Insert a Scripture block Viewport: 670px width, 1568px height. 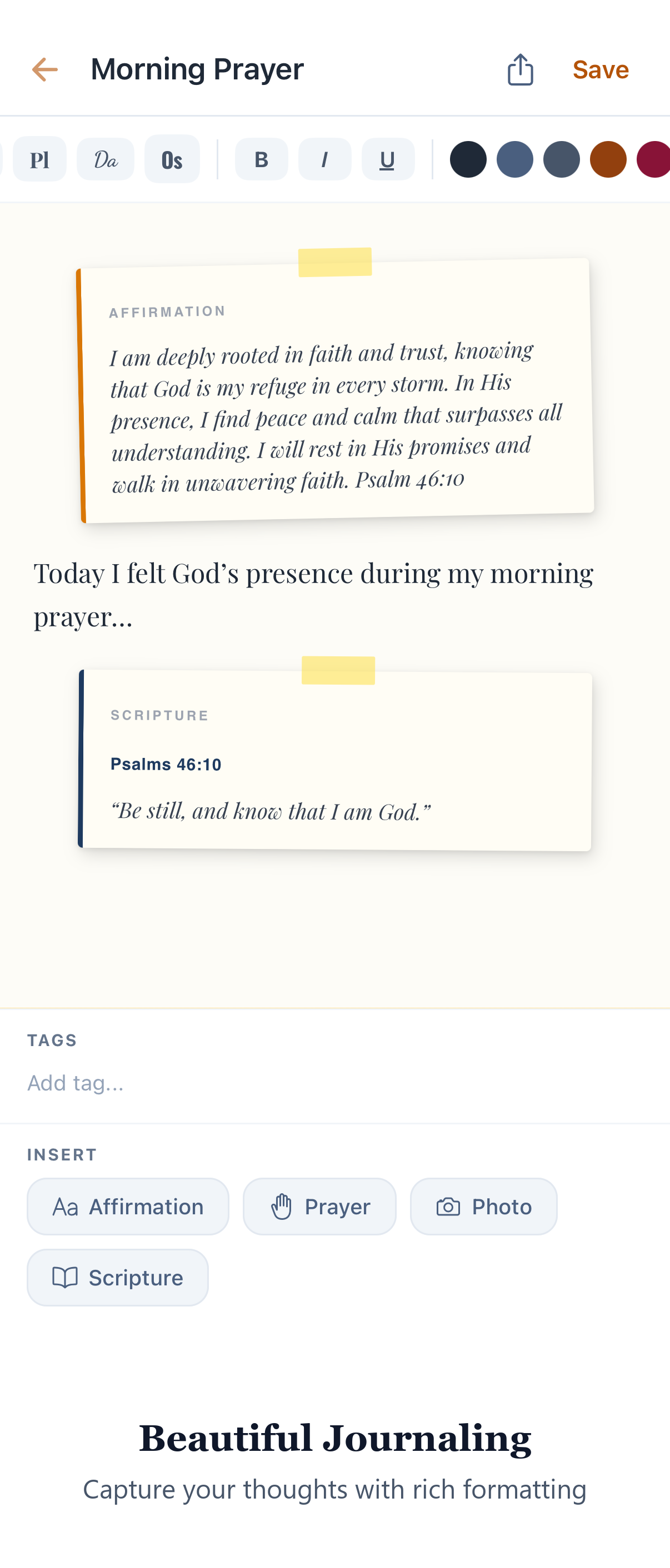(117, 1277)
